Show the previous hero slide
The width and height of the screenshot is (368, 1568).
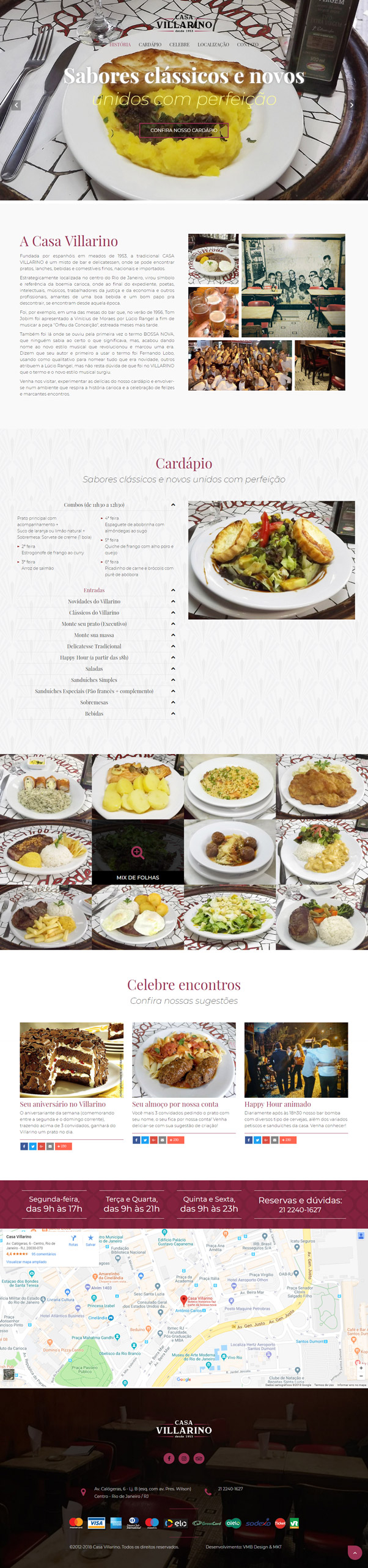pyautogui.click(x=17, y=105)
